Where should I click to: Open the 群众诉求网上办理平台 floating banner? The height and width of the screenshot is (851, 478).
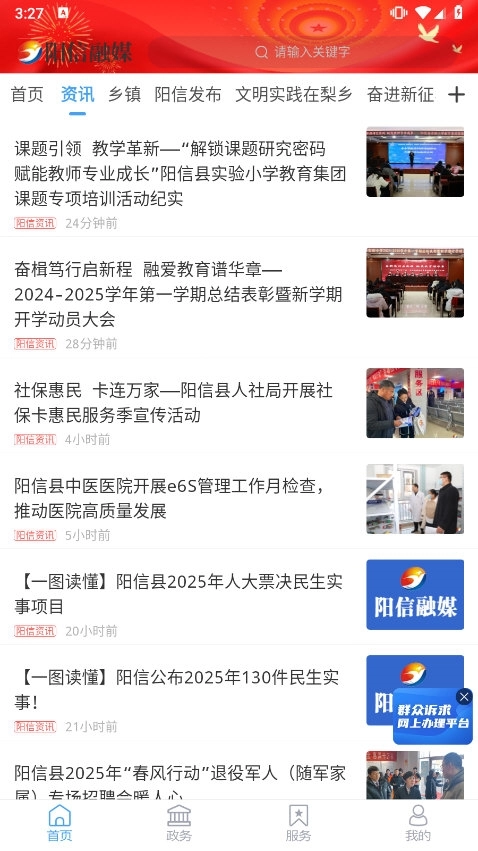pos(432,717)
